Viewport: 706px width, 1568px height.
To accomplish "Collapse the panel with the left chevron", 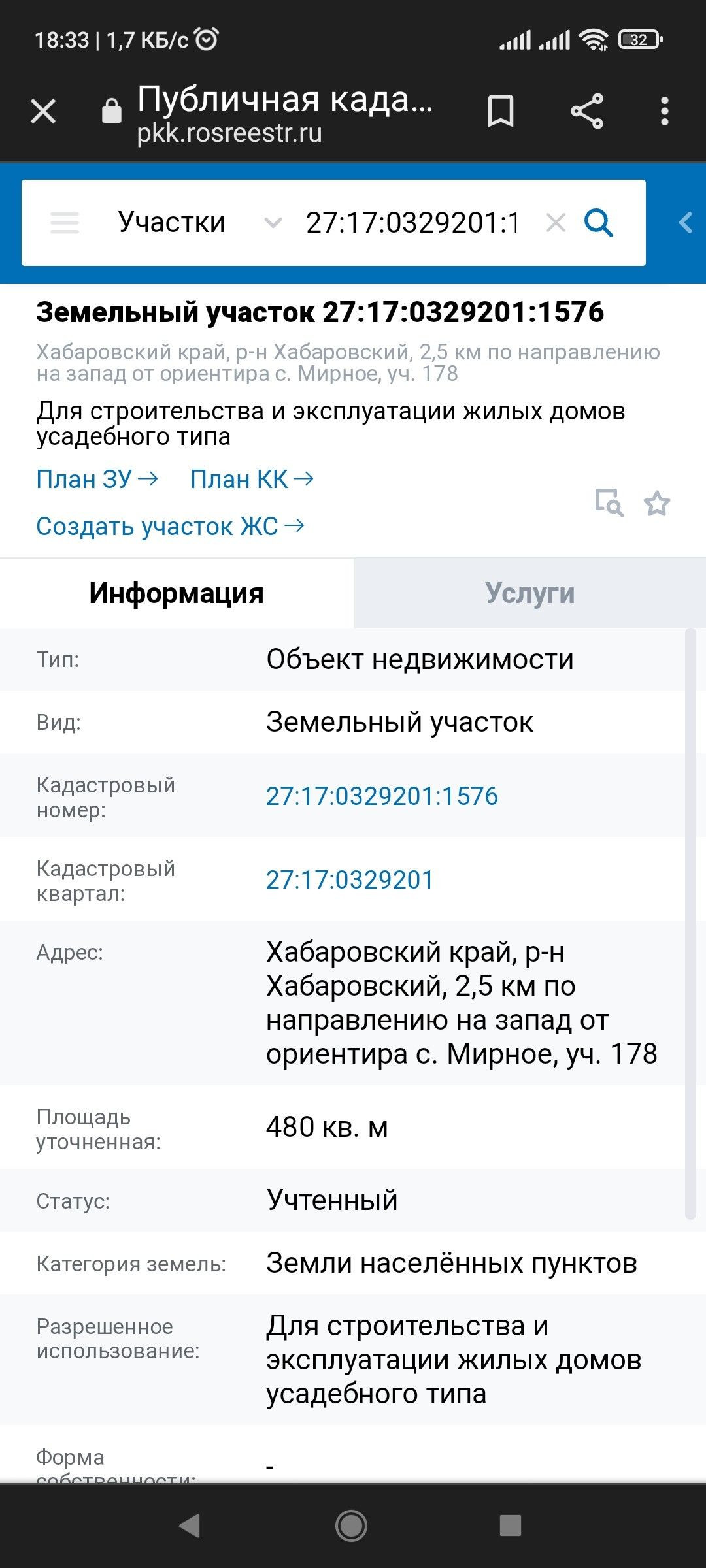I will [x=685, y=223].
